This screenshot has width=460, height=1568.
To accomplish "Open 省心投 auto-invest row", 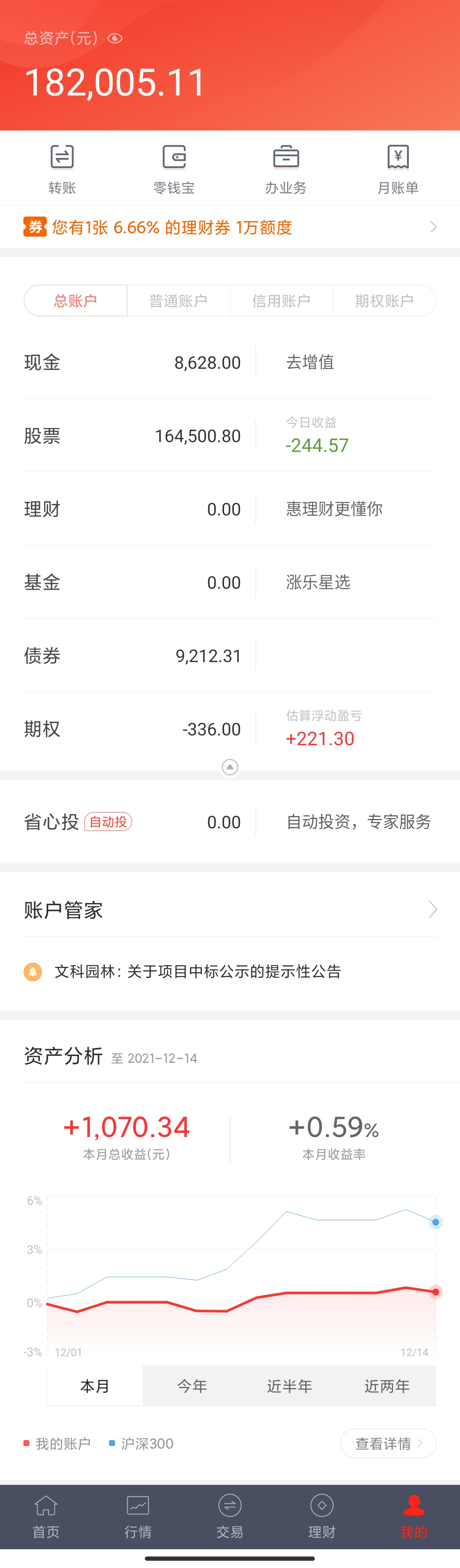I will click(x=132, y=822).
